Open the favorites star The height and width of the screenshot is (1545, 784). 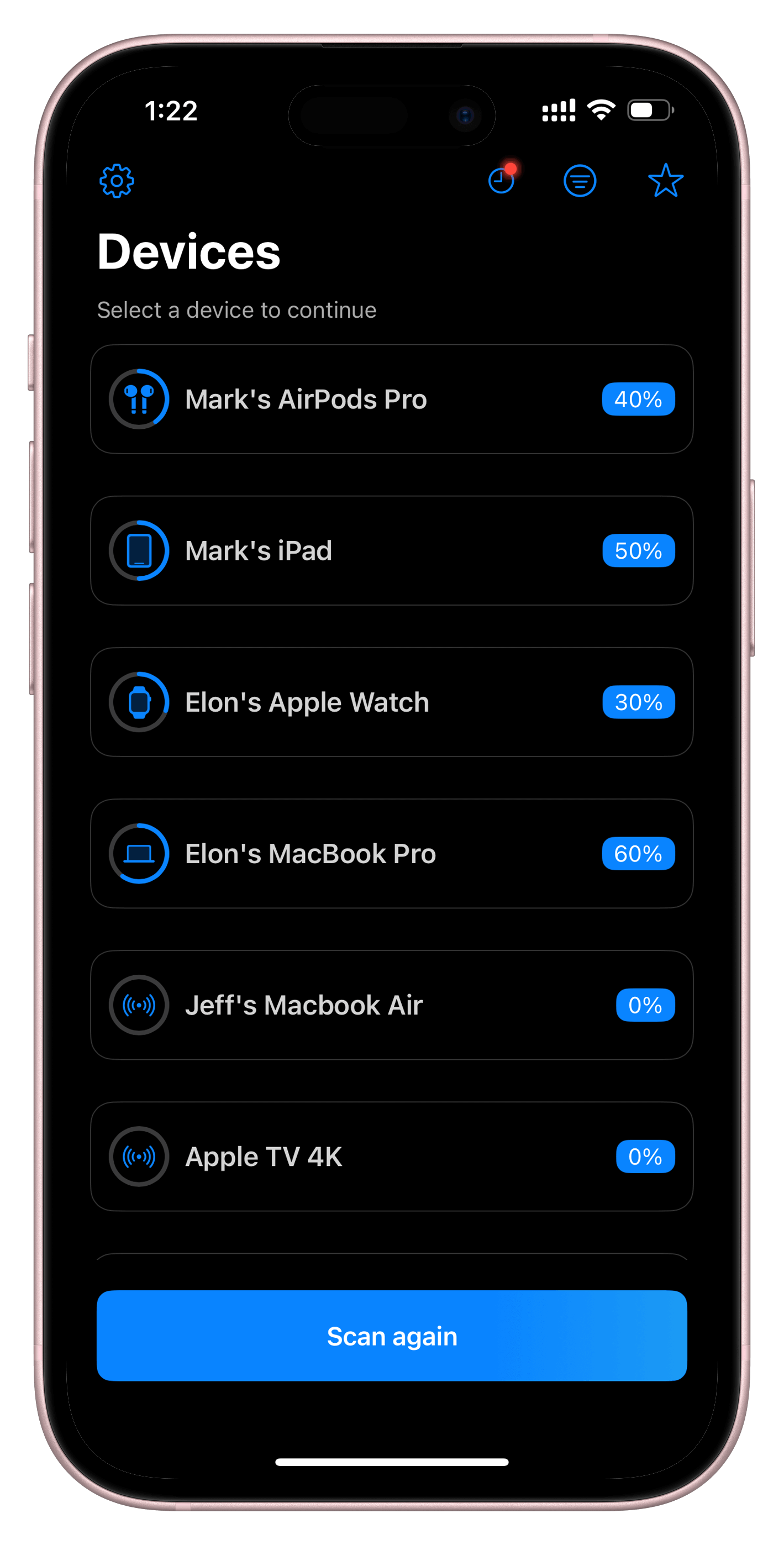(665, 181)
